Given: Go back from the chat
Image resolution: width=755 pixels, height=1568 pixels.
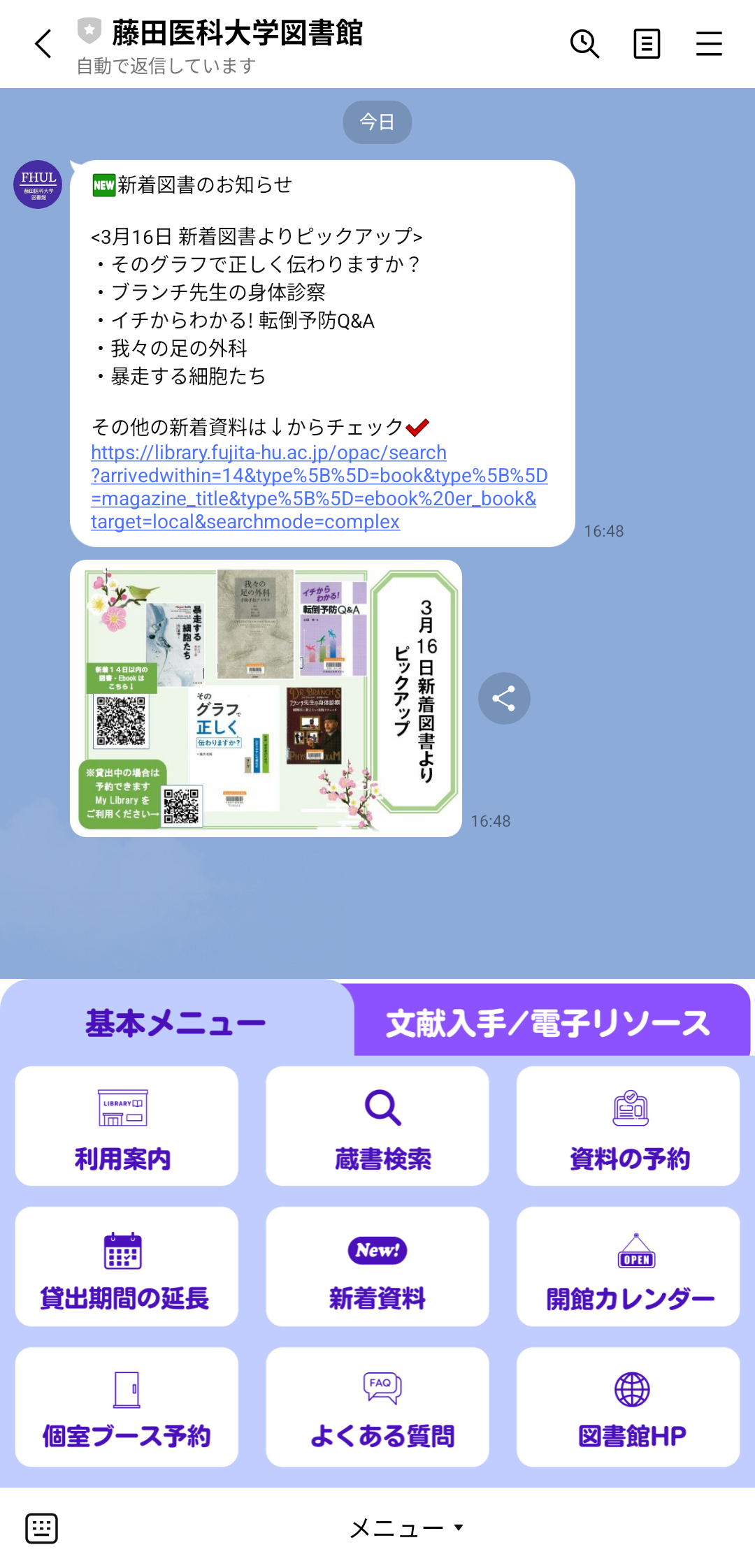Looking at the screenshot, I should click(x=43, y=44).
